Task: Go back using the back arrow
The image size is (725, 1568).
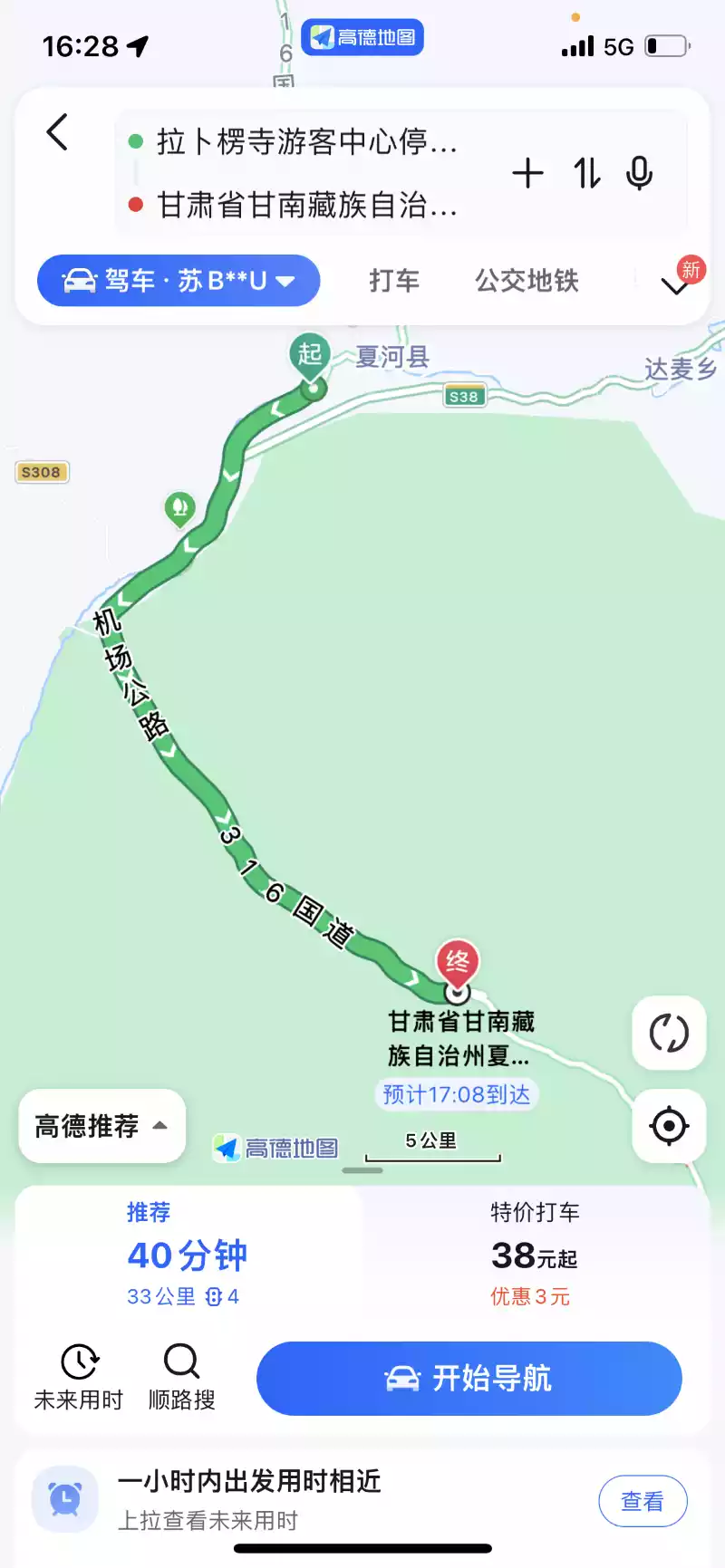Action: tap(57, 133)
